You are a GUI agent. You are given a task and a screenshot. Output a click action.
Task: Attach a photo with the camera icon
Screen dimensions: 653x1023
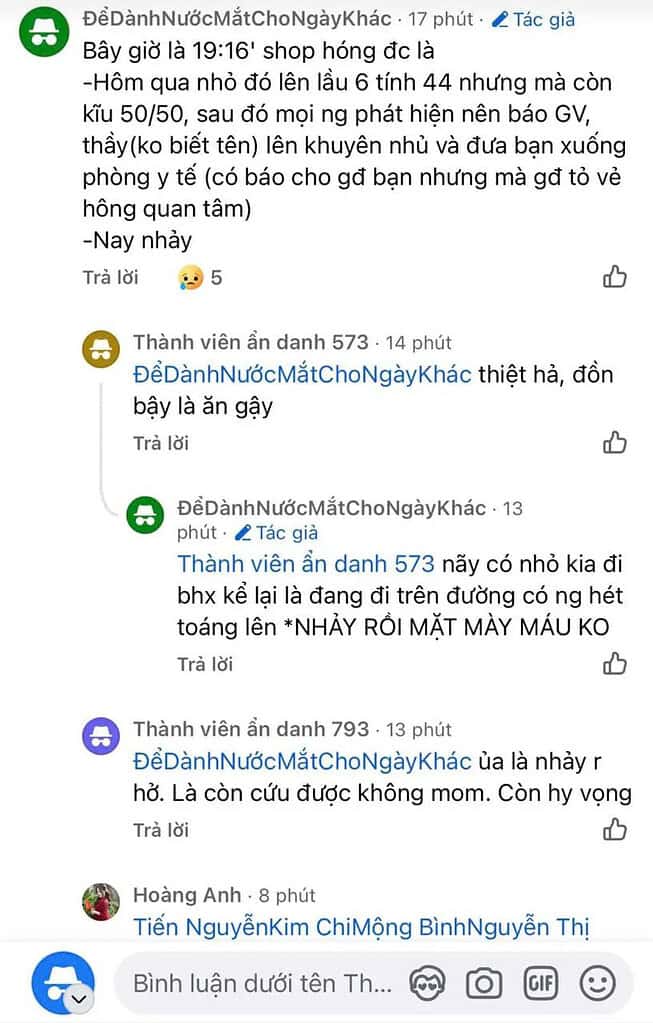click(x=484, y=985)
